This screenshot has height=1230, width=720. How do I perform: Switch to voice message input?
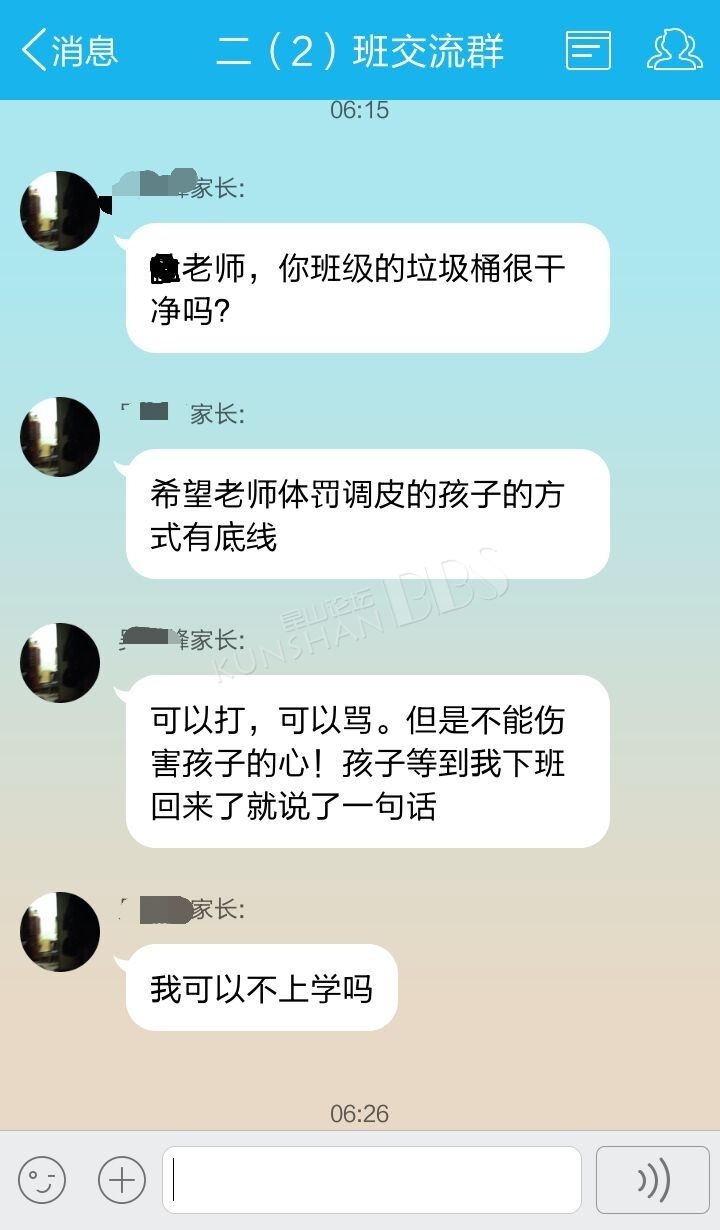point(653,1180)
